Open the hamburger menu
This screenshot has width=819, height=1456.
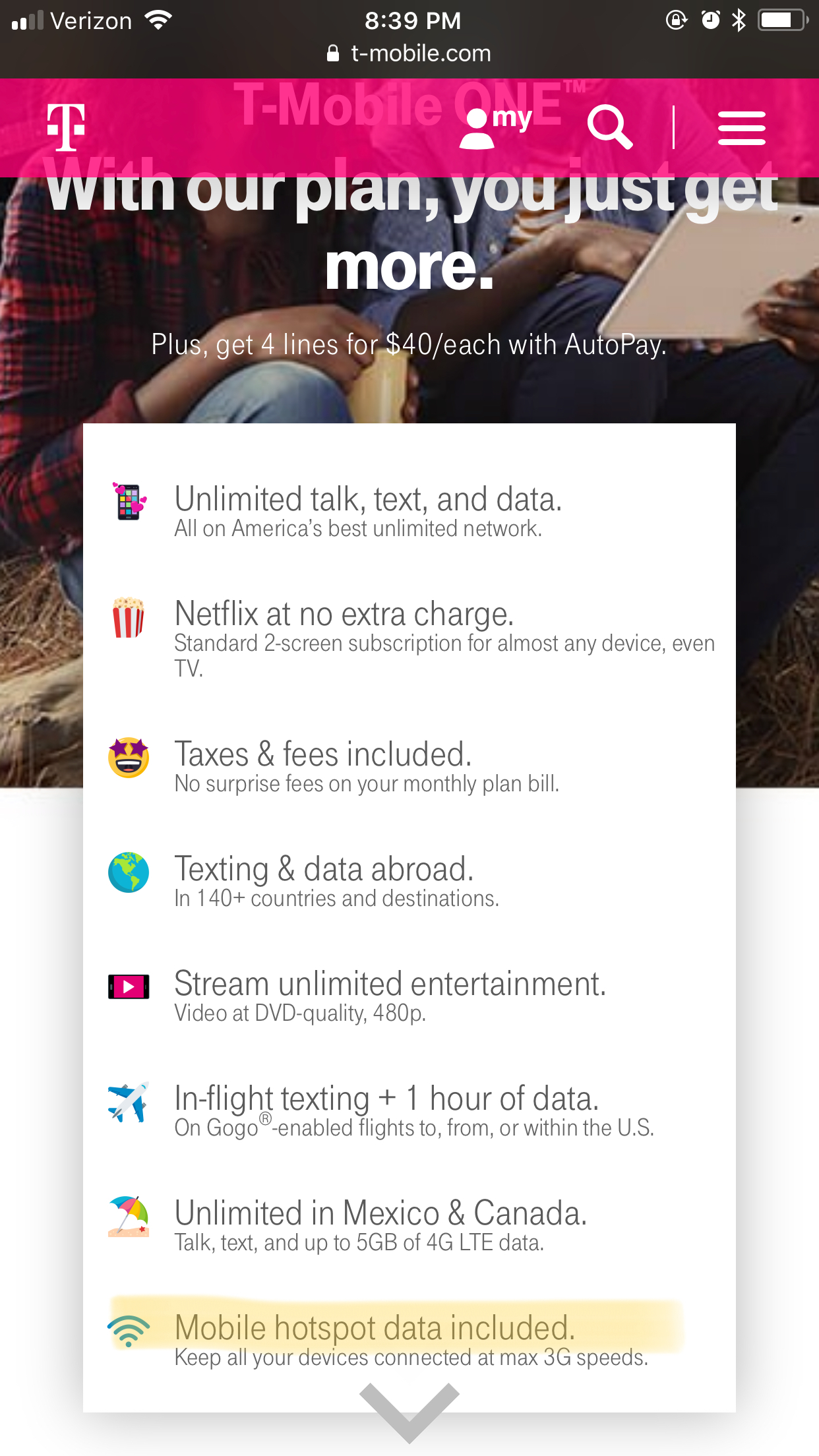point(742,128)
